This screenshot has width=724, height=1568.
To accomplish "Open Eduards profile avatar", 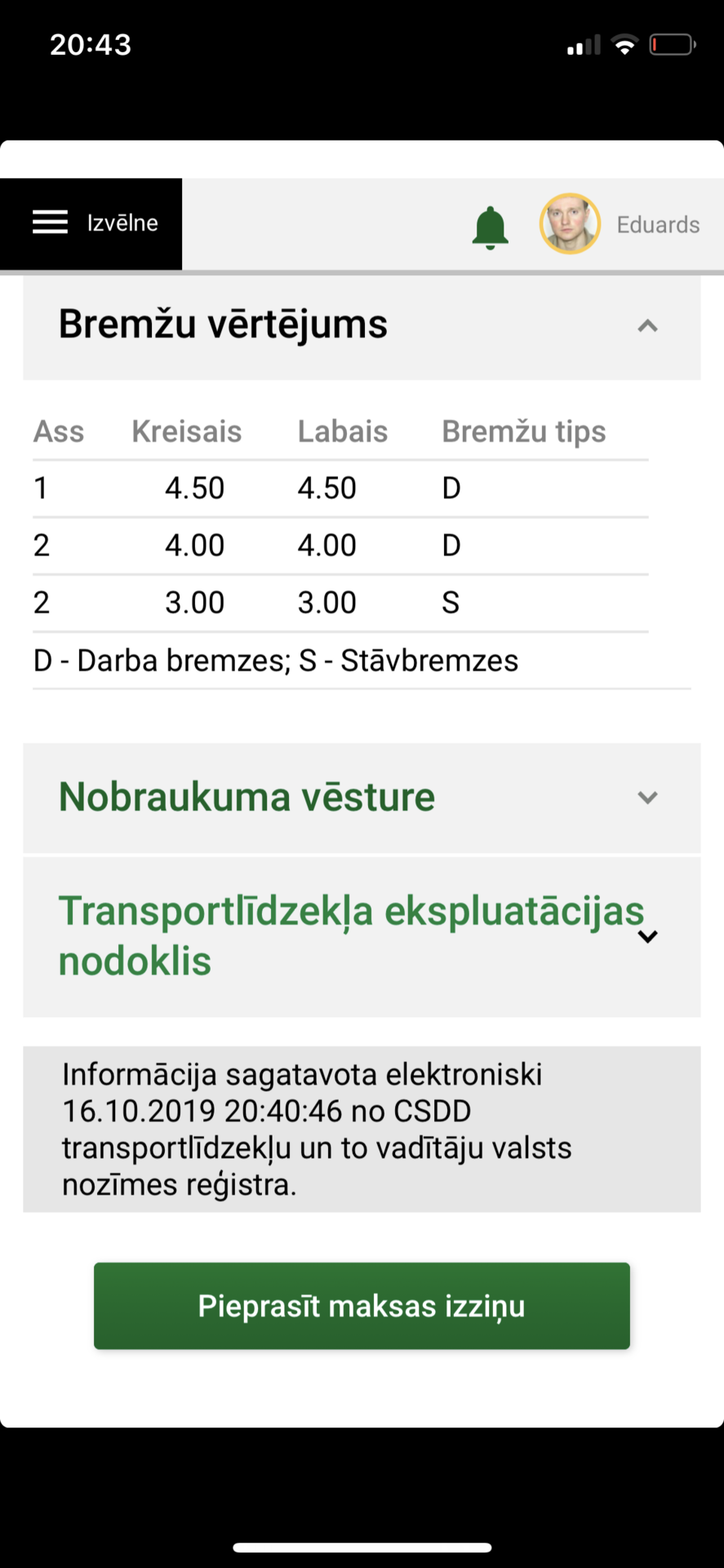I will (570, 224).
